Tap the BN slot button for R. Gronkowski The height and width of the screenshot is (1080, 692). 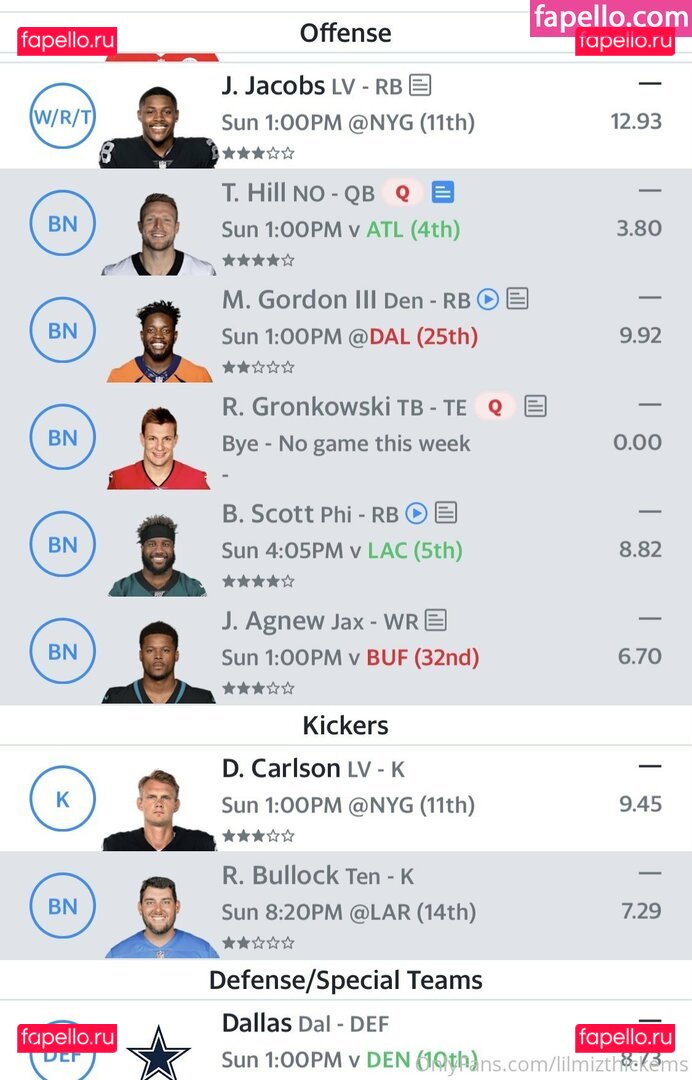click(63, 437)
